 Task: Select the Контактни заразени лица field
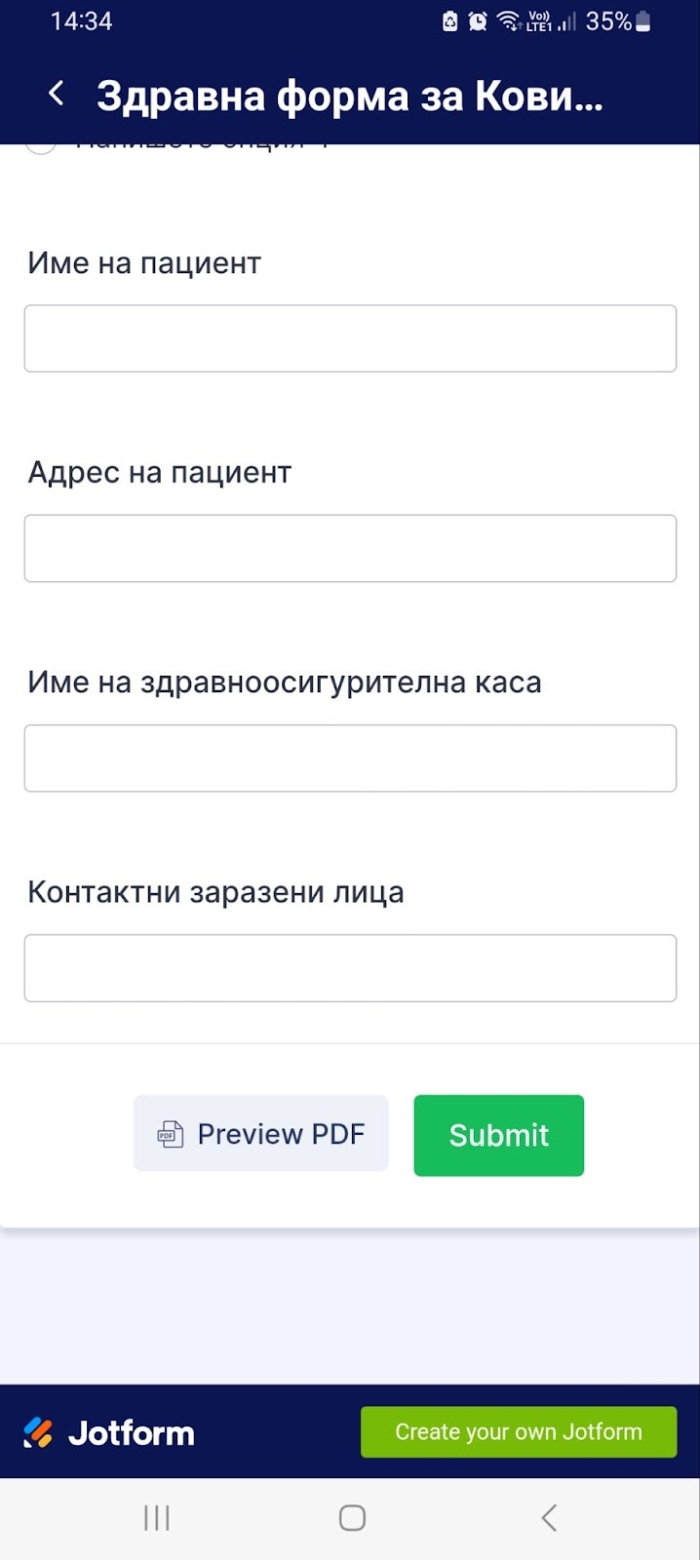(x=350, y=968)
